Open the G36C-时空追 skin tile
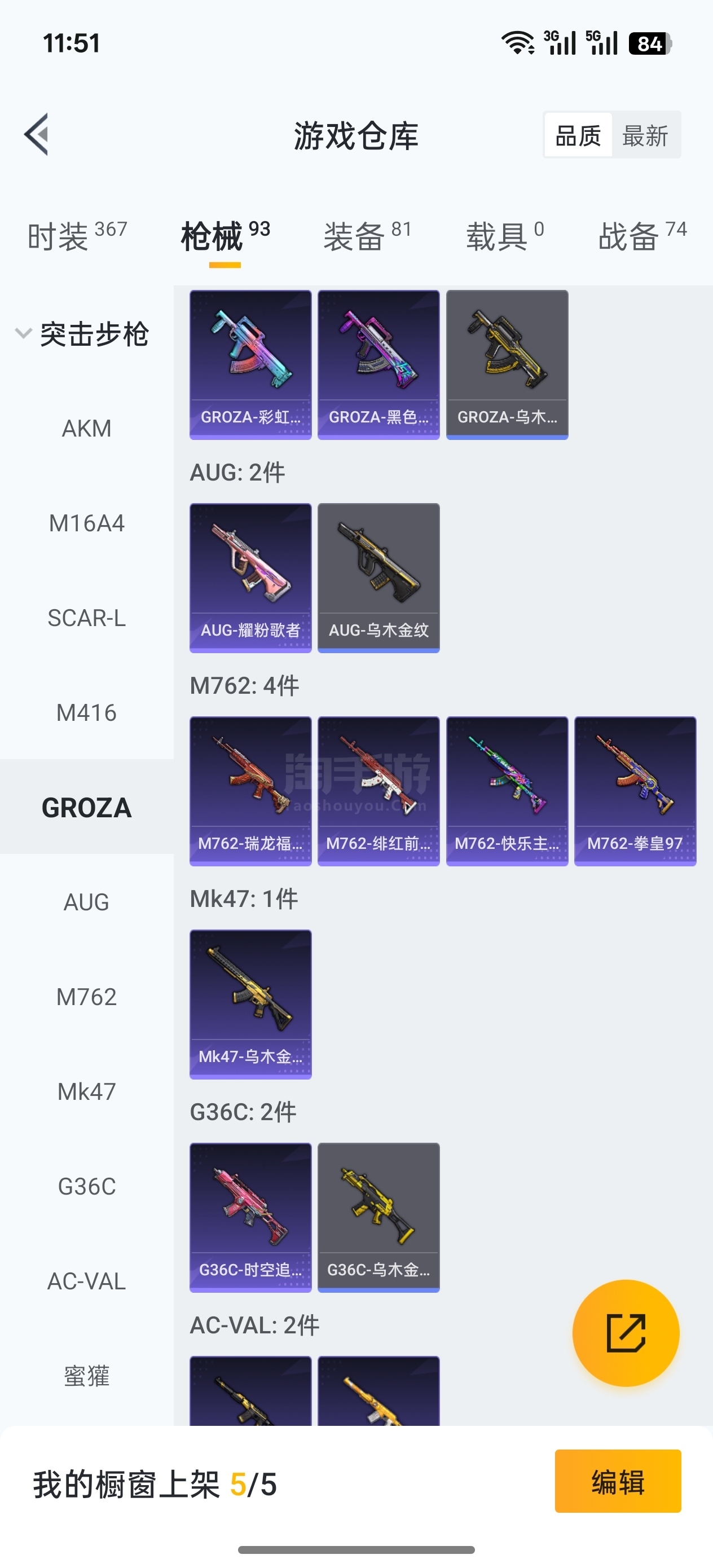The height and width of the screenshot is (1568, 713). coord(250,1216)
